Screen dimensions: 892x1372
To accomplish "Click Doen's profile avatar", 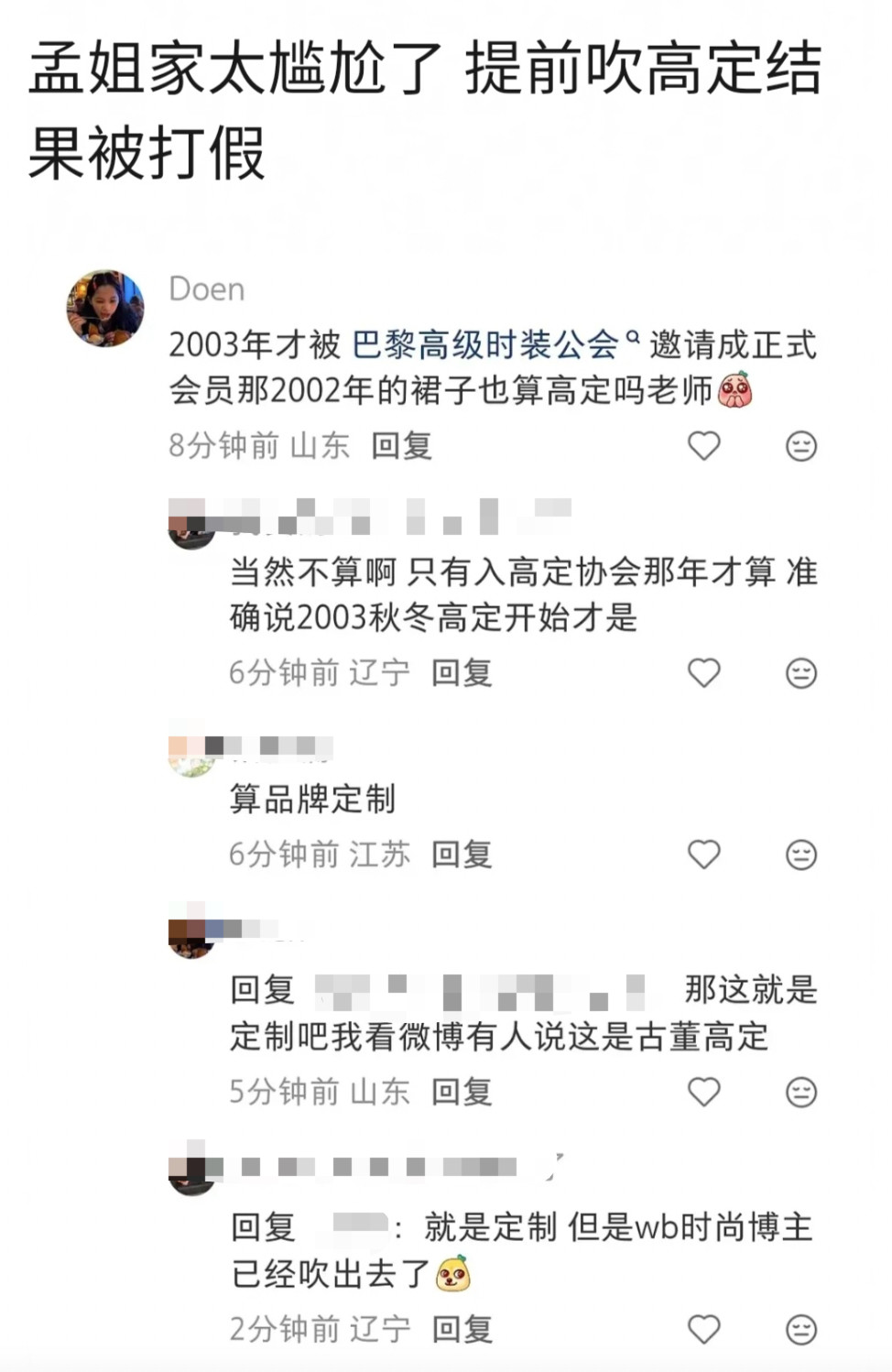I will [108, 306].
